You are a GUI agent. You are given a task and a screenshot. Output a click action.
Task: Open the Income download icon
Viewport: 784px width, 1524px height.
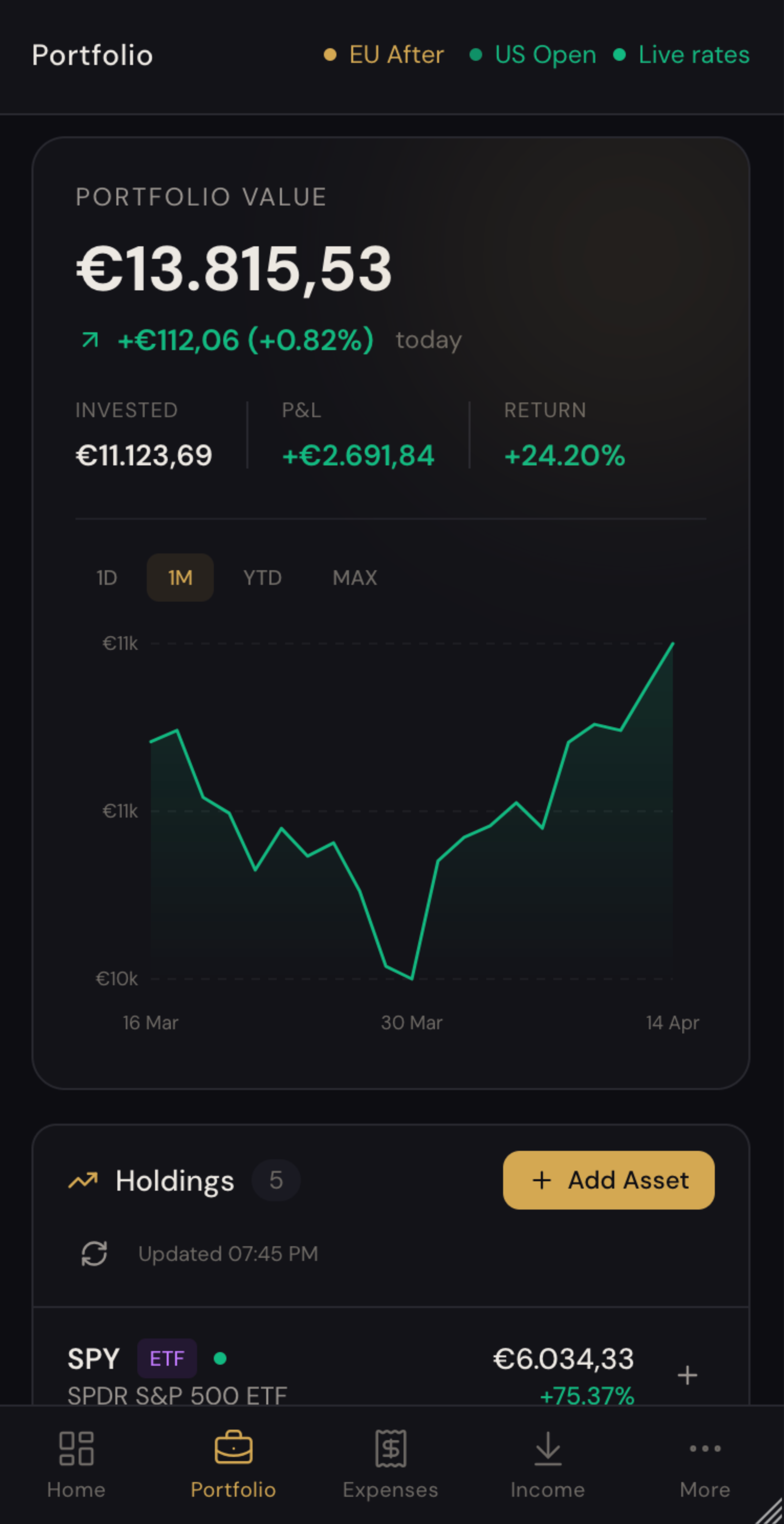[547, 1449]
